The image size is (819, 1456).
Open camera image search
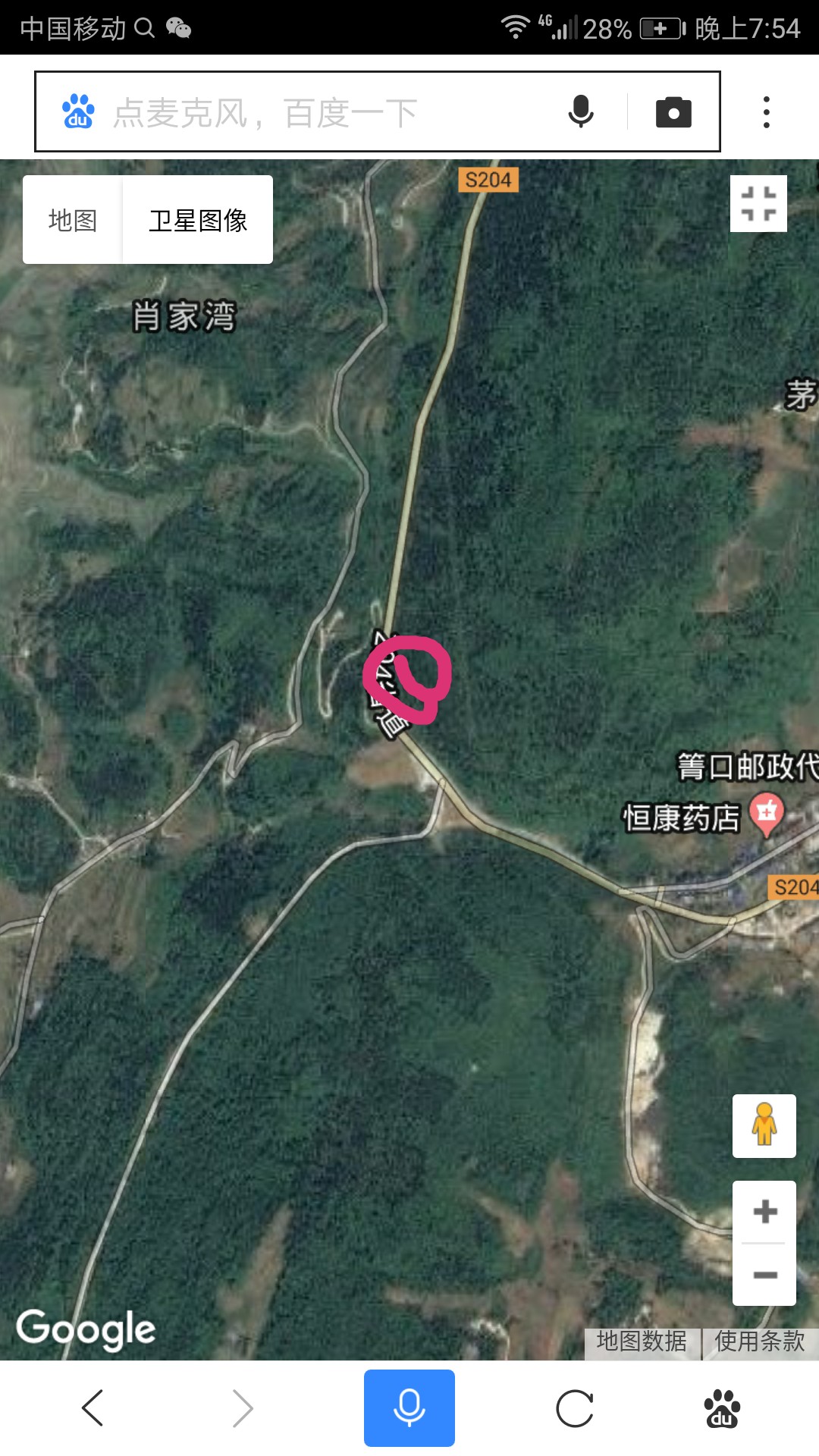[673, 112]
